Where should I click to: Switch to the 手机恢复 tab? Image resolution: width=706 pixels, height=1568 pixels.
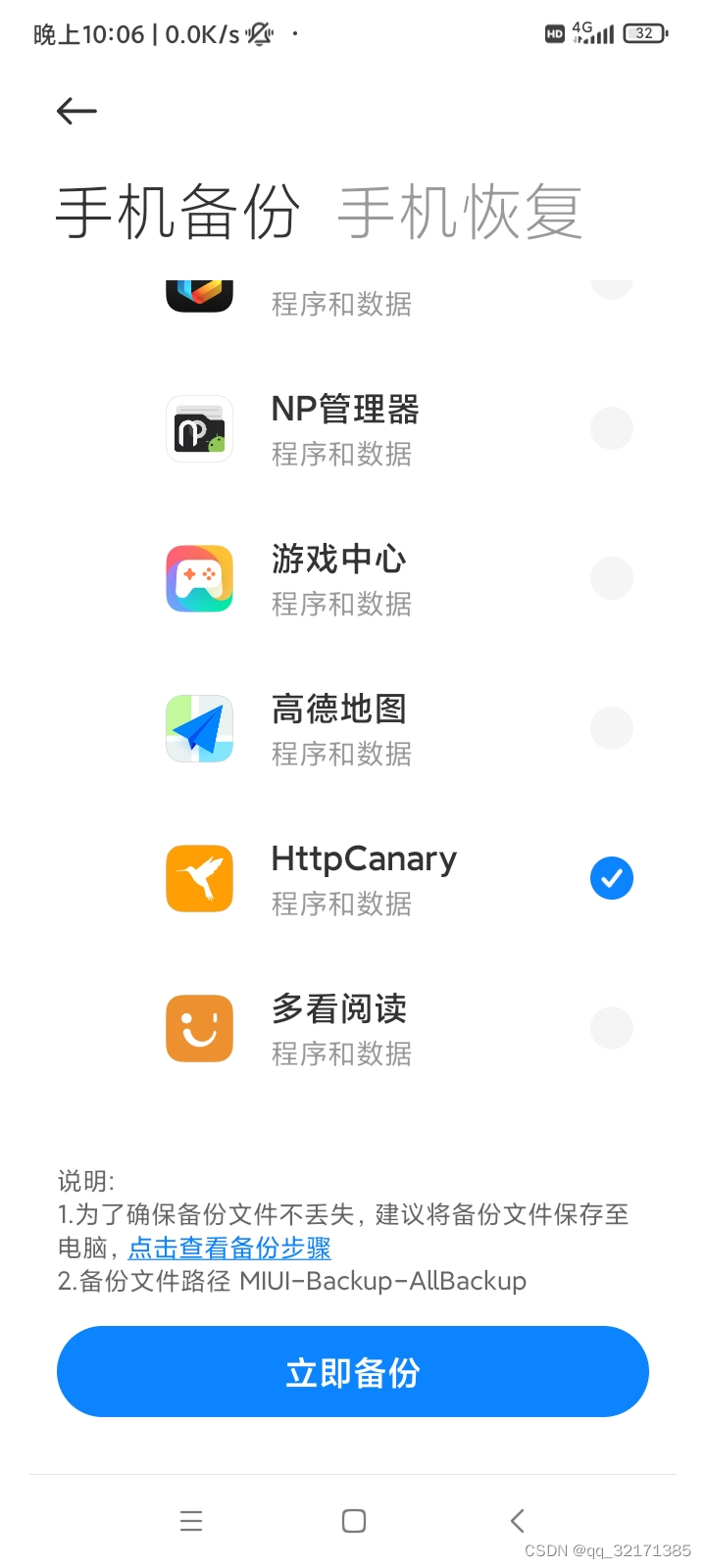pyautogui.click(x=459, y=212)
